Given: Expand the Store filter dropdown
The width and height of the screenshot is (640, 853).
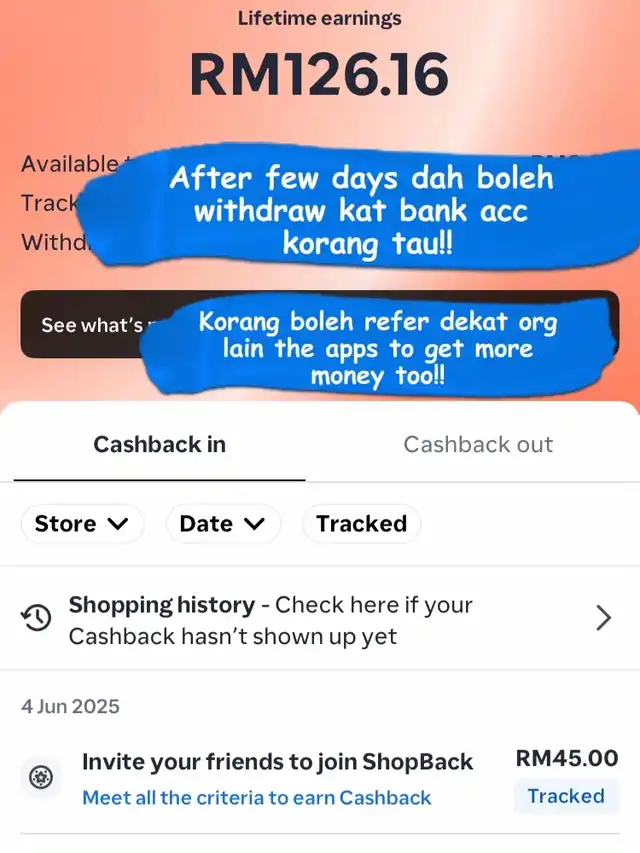Looking at the screenshot, I should coord(82,524).
